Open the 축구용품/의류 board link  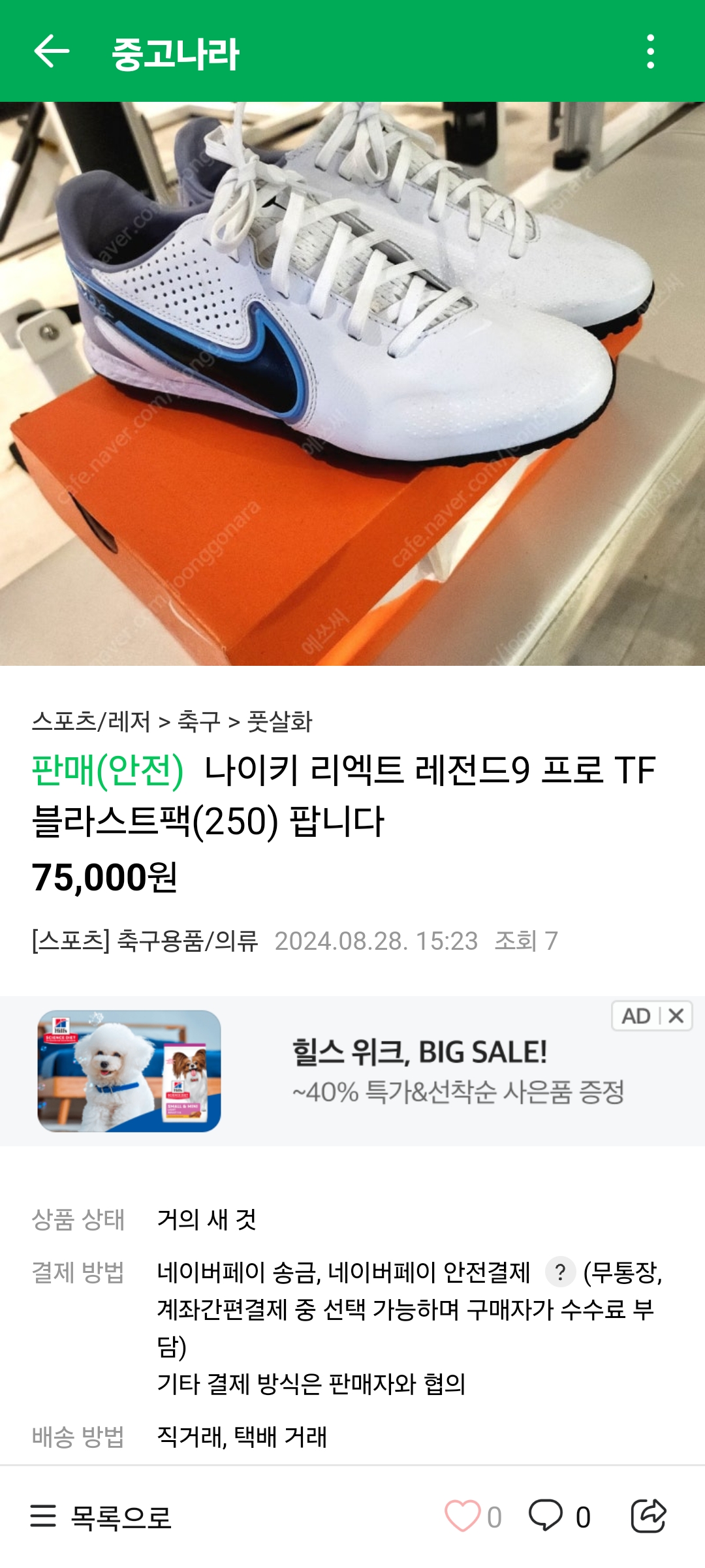(x=145, y=941)
